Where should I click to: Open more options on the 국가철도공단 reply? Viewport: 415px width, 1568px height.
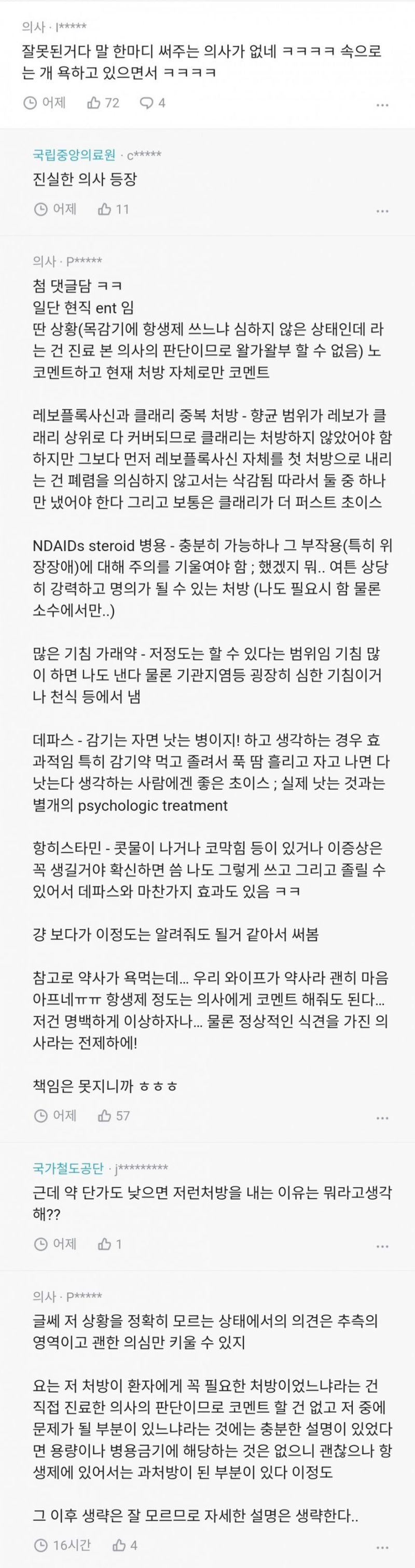(382, 1246)
